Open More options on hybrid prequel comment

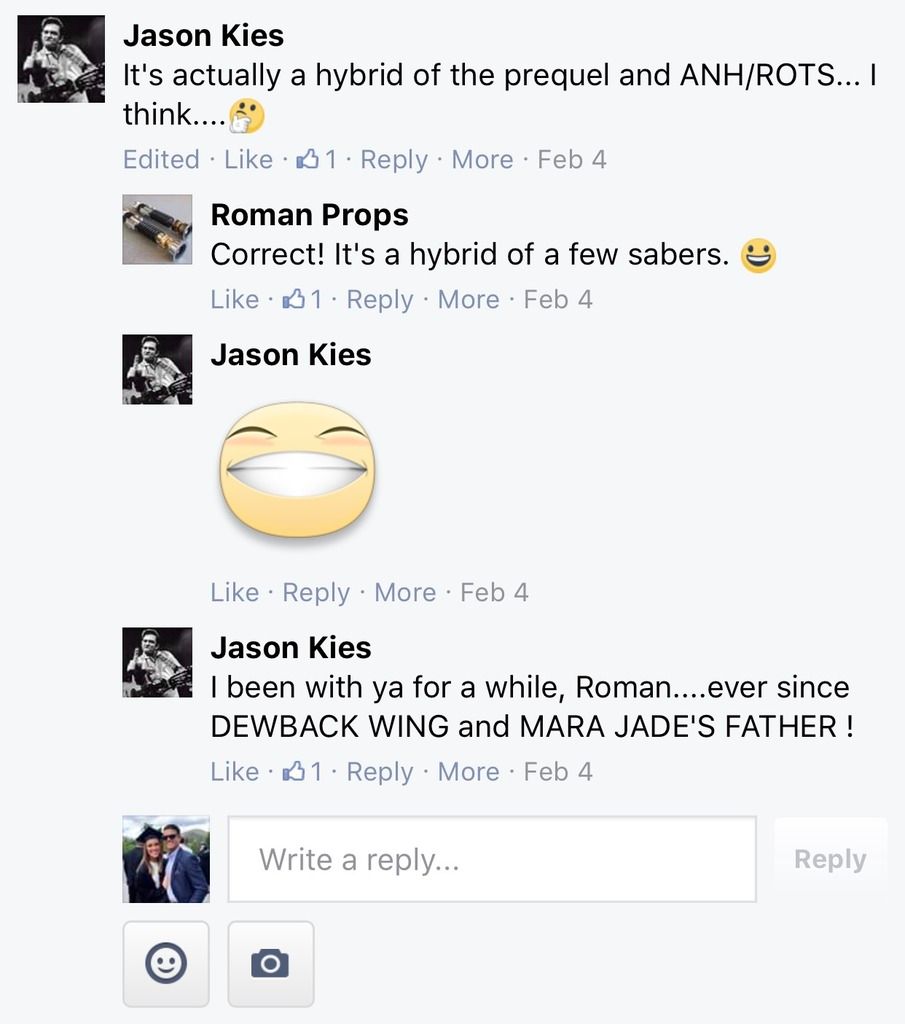point(482,160)
